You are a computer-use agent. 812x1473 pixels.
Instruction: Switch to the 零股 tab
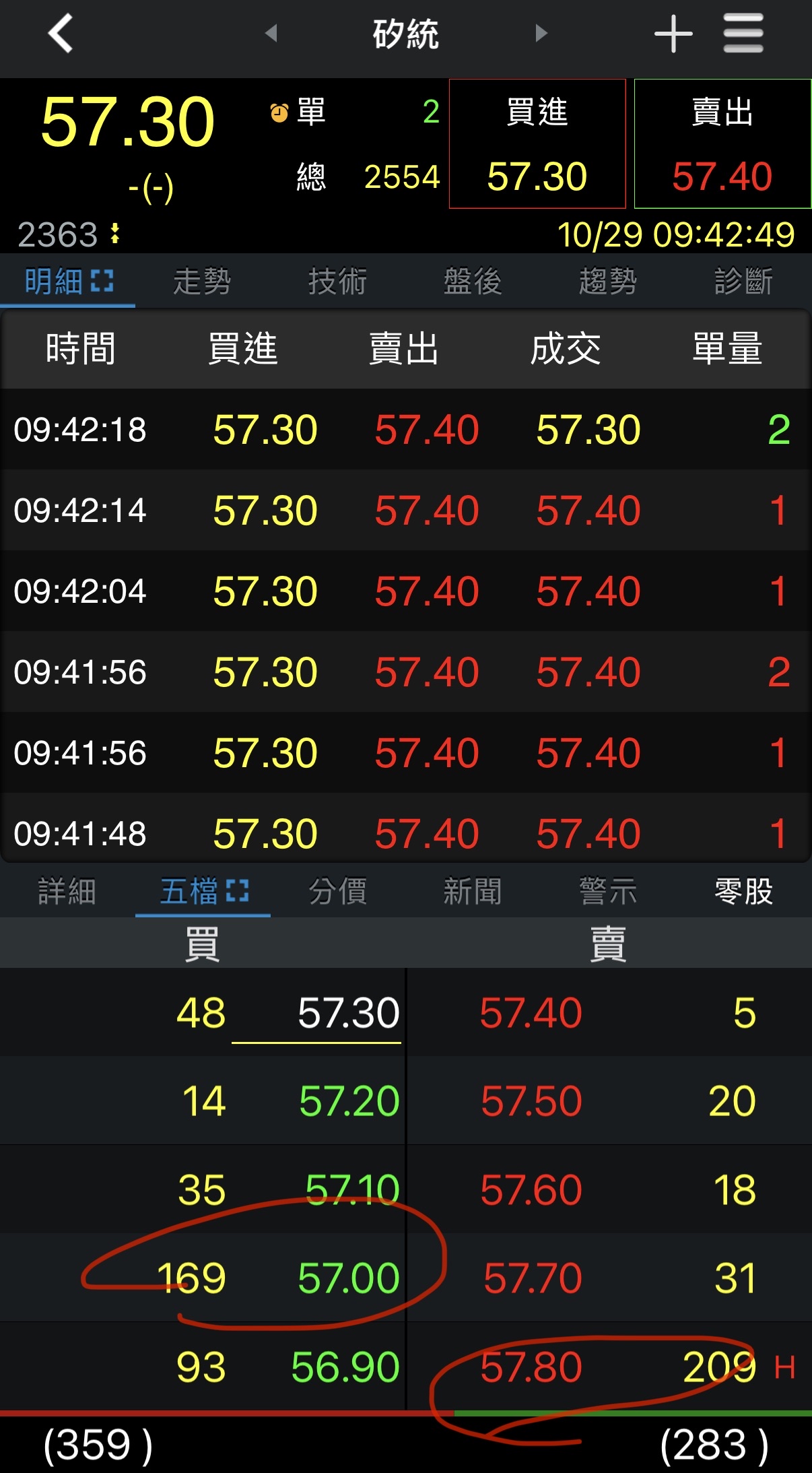pyautogui.click(x=743, y=892)
